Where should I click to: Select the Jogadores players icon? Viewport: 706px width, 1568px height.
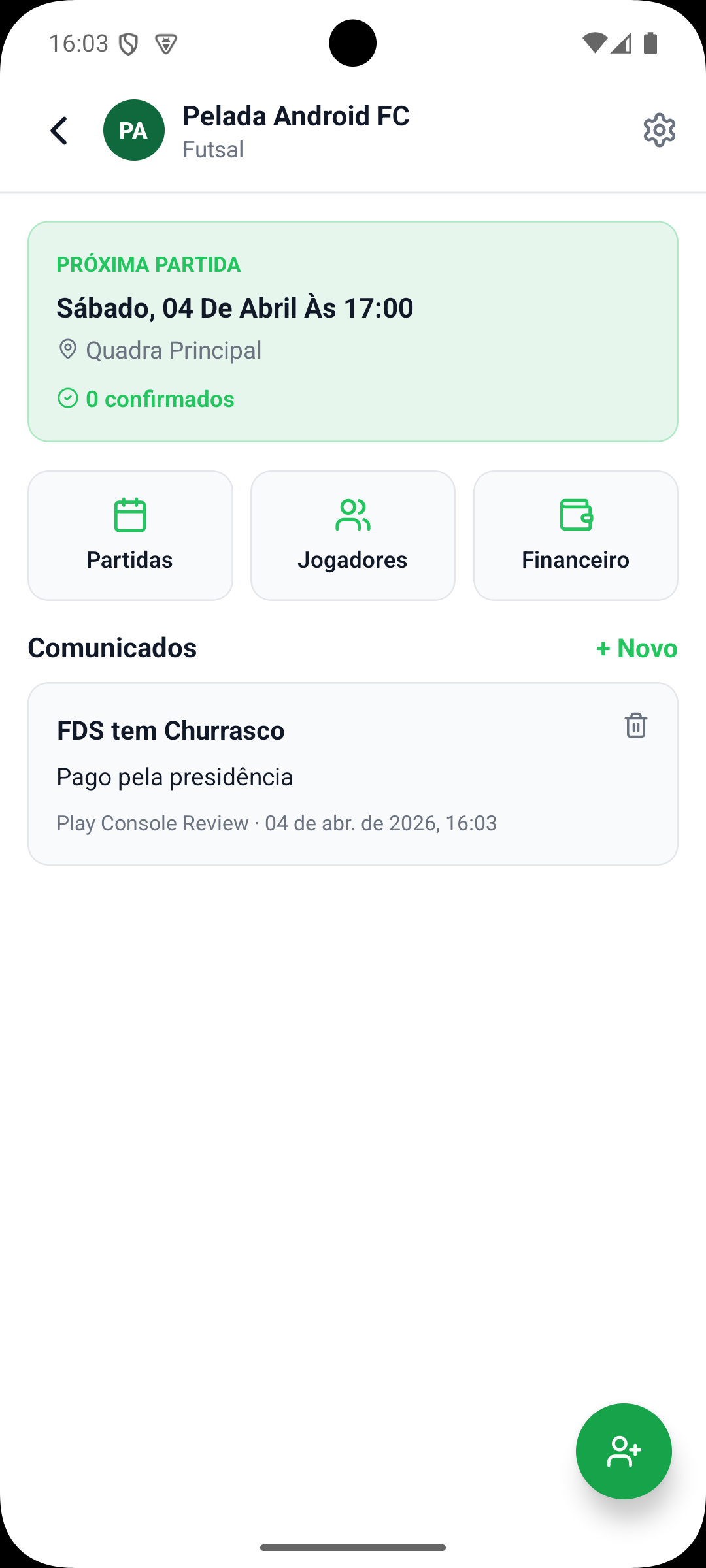(x=352, y=515)
